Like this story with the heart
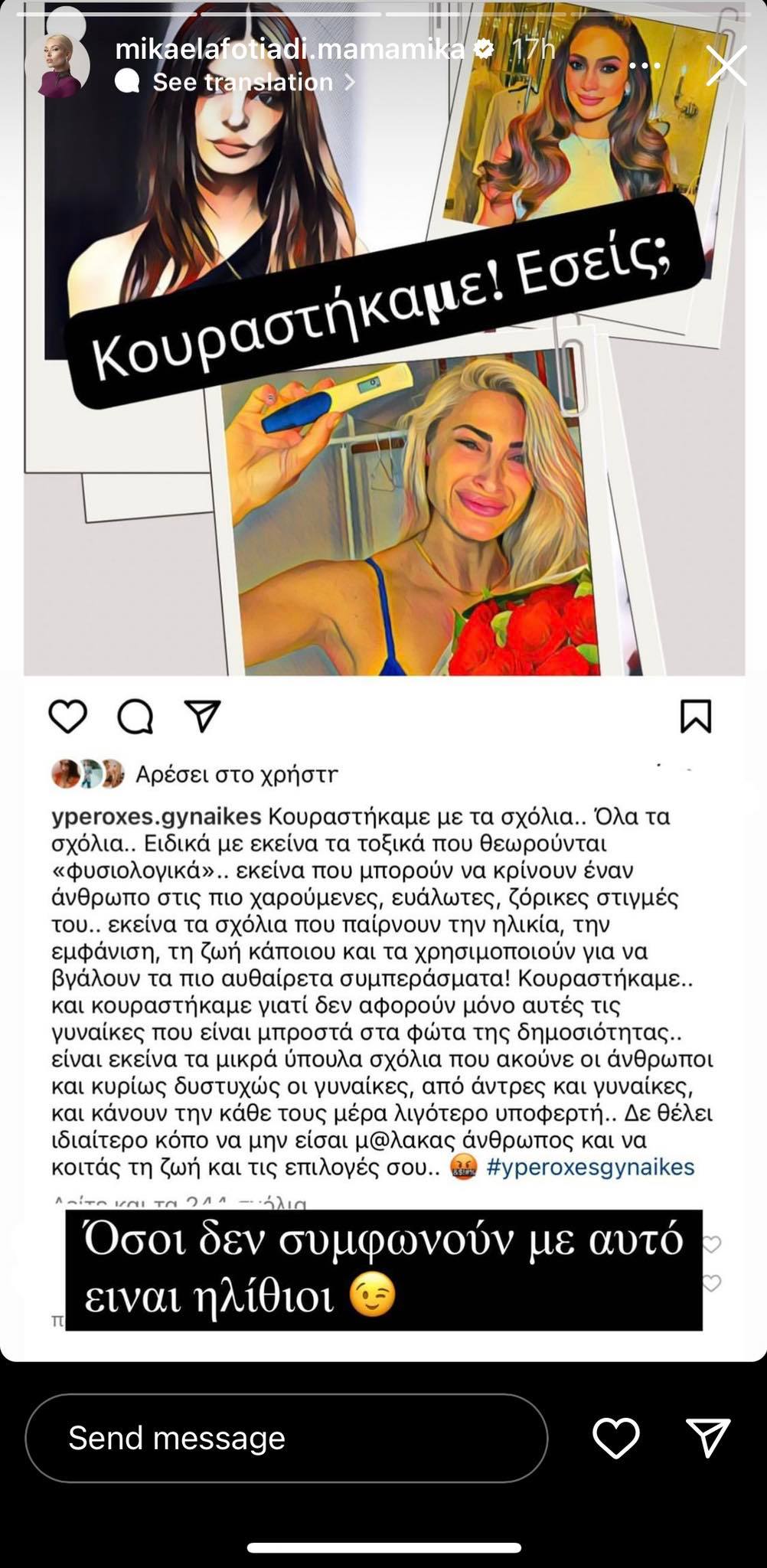 (x=616, y=1438)
